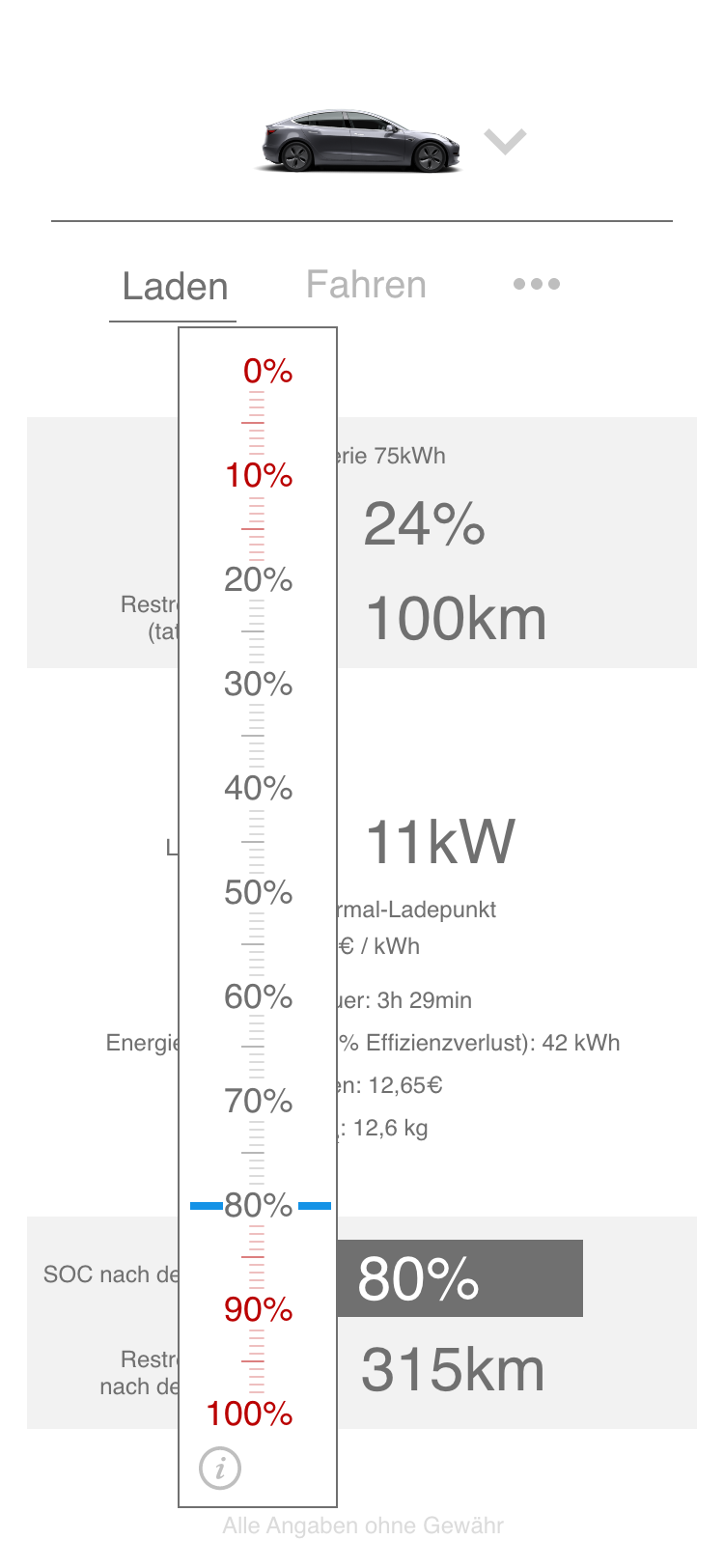Set target charge to 40%

259,788
